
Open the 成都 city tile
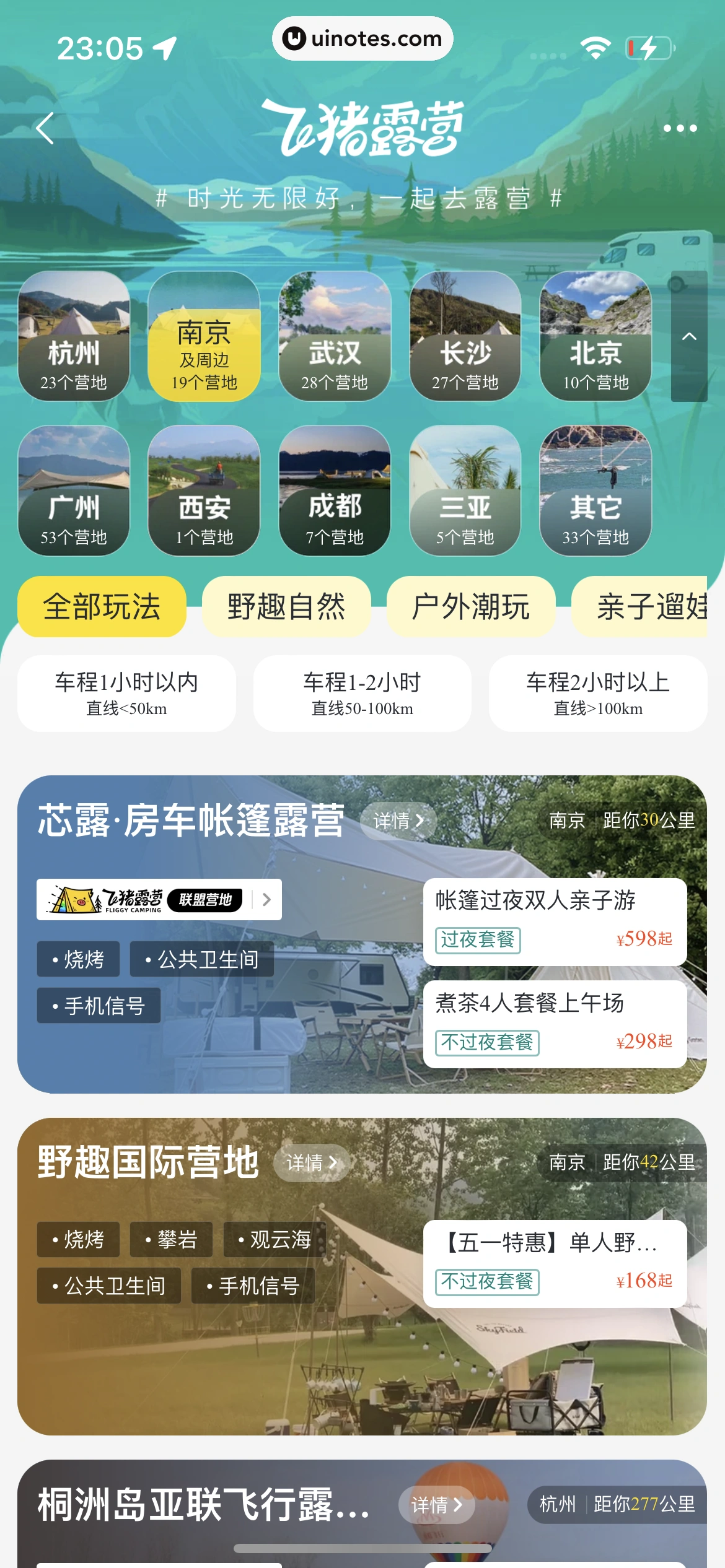click(x=335, y=490)
